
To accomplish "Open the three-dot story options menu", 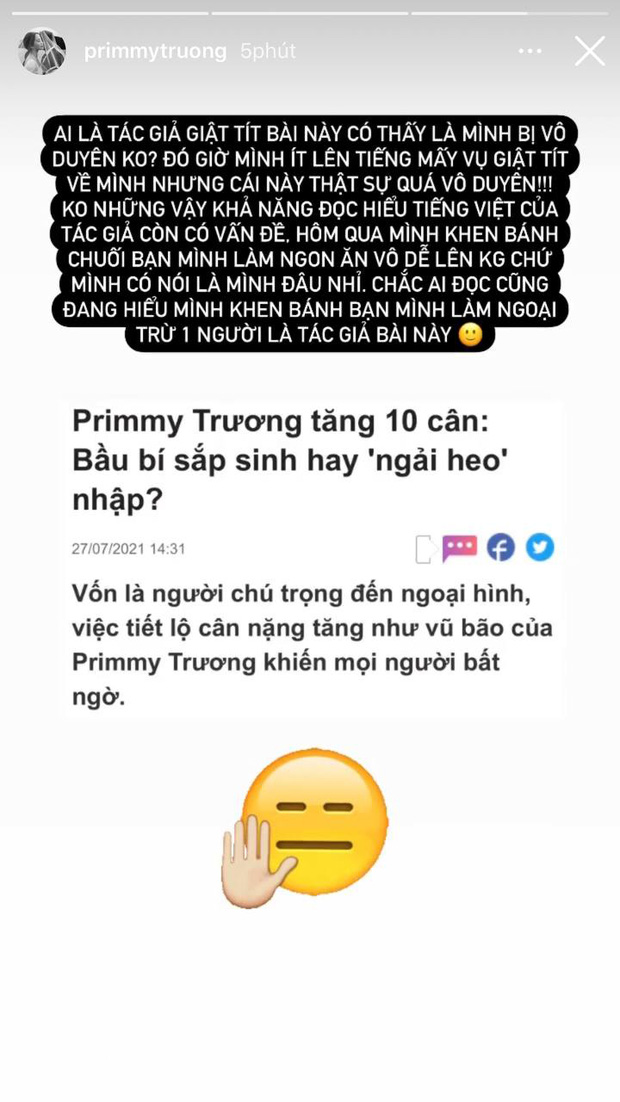I will click(x=530, y=51).
